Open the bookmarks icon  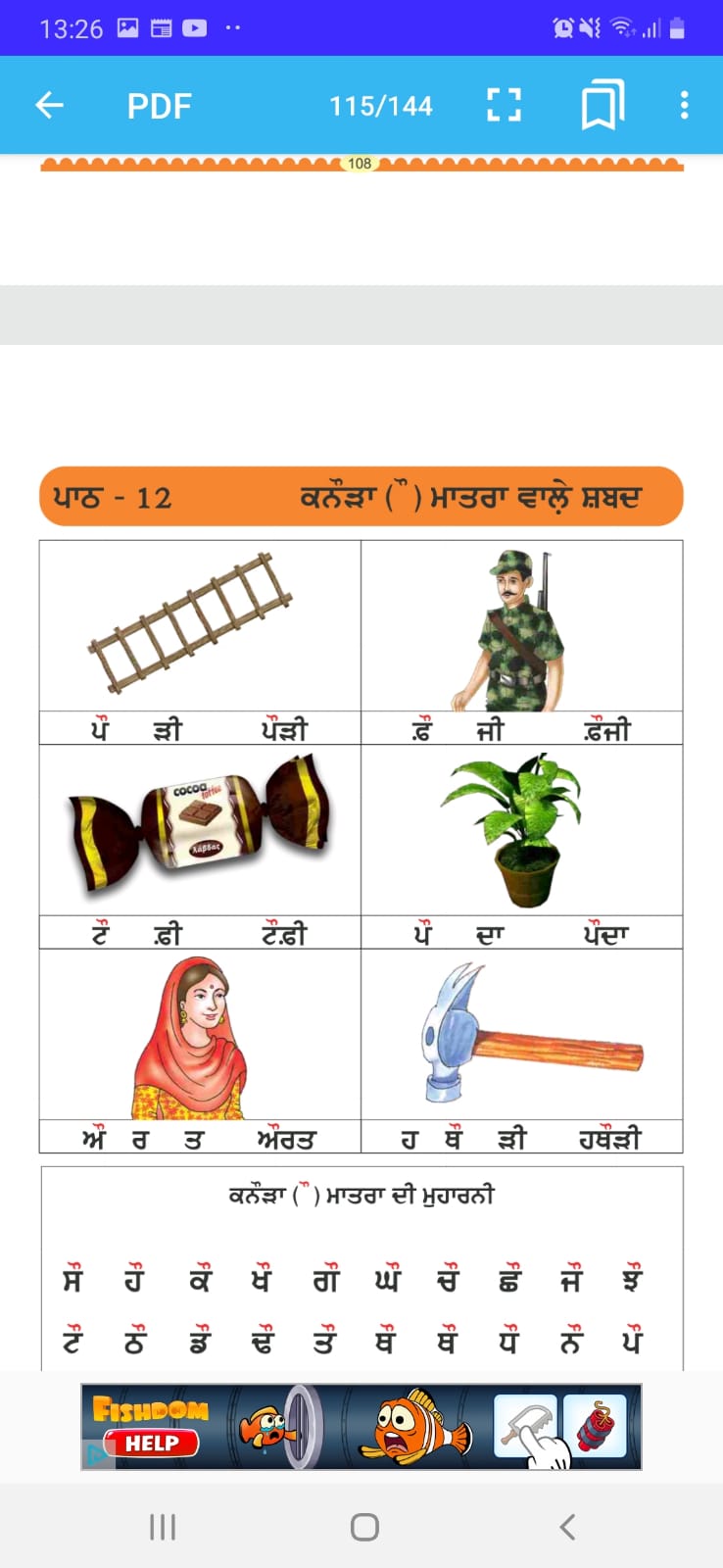(x=602, y=106)
